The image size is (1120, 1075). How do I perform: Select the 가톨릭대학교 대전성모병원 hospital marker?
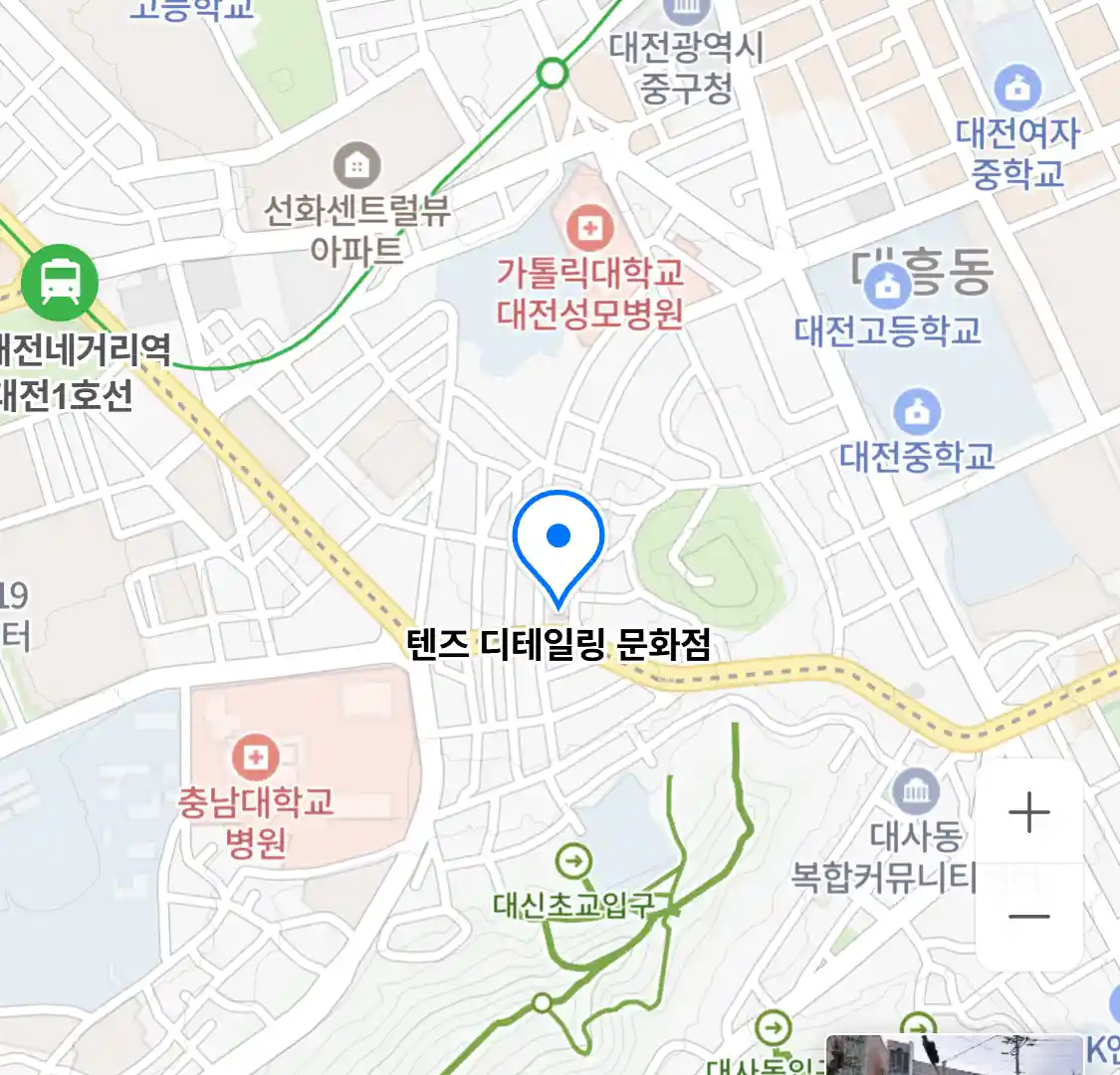pos(589,229)
